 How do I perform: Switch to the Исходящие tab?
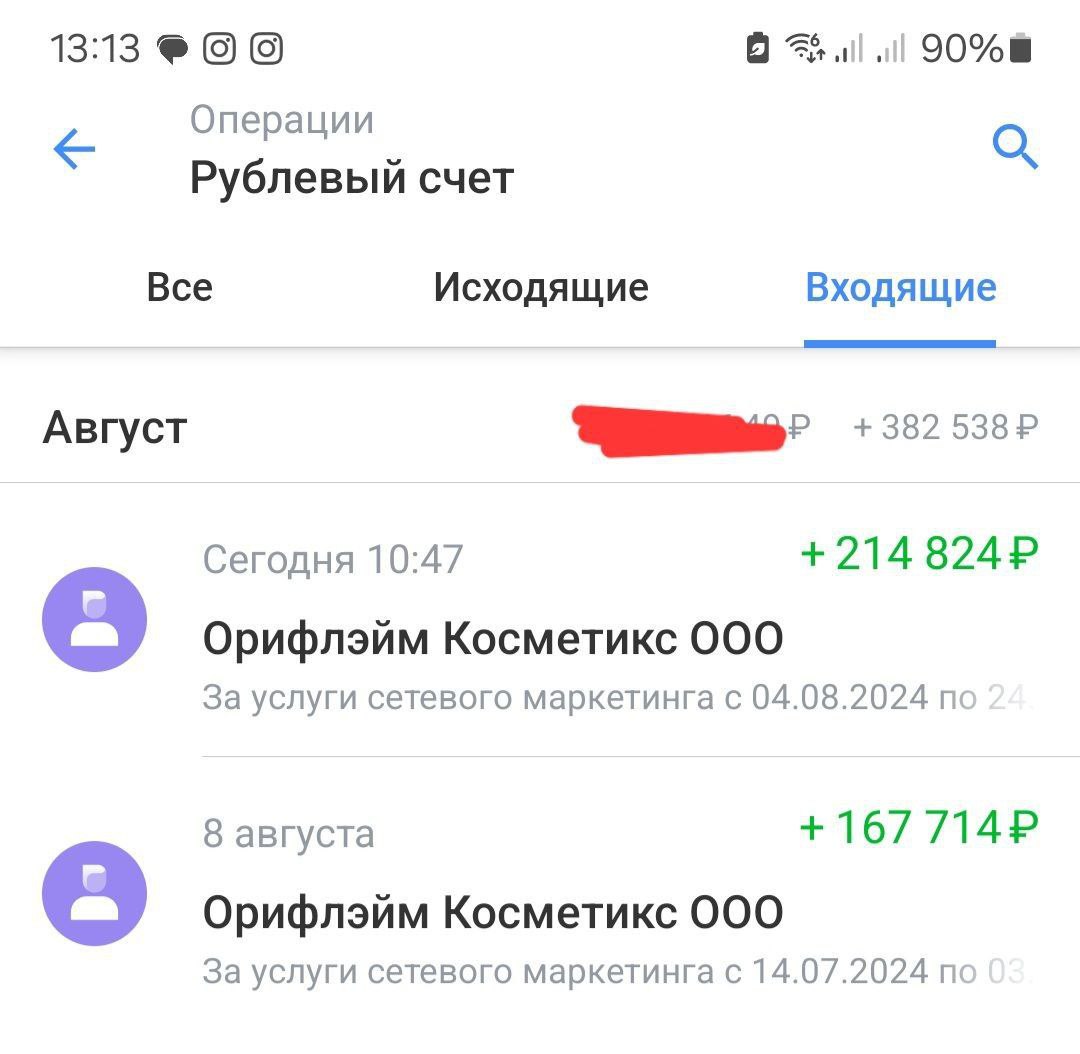point(541,288)
